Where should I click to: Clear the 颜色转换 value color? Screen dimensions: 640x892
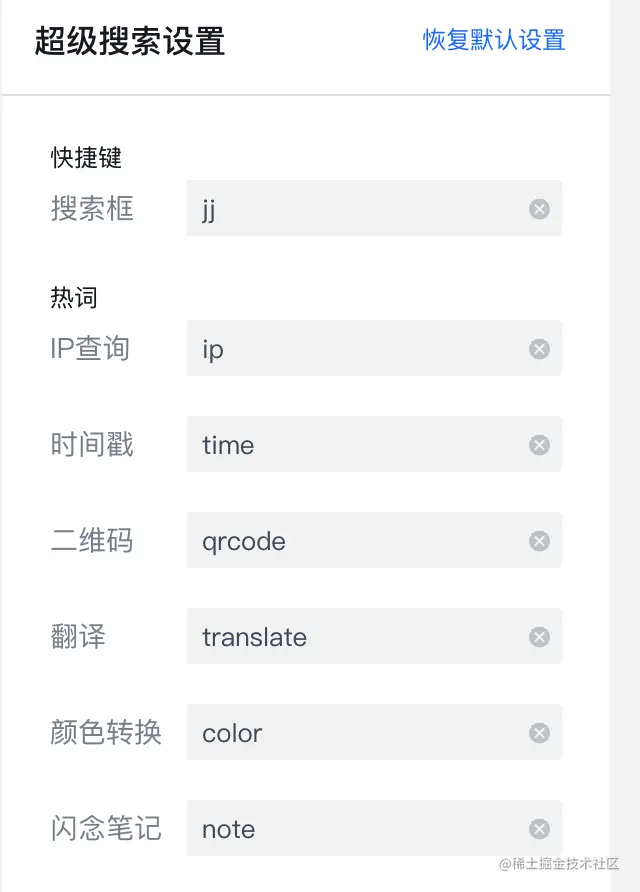(539, 733)
